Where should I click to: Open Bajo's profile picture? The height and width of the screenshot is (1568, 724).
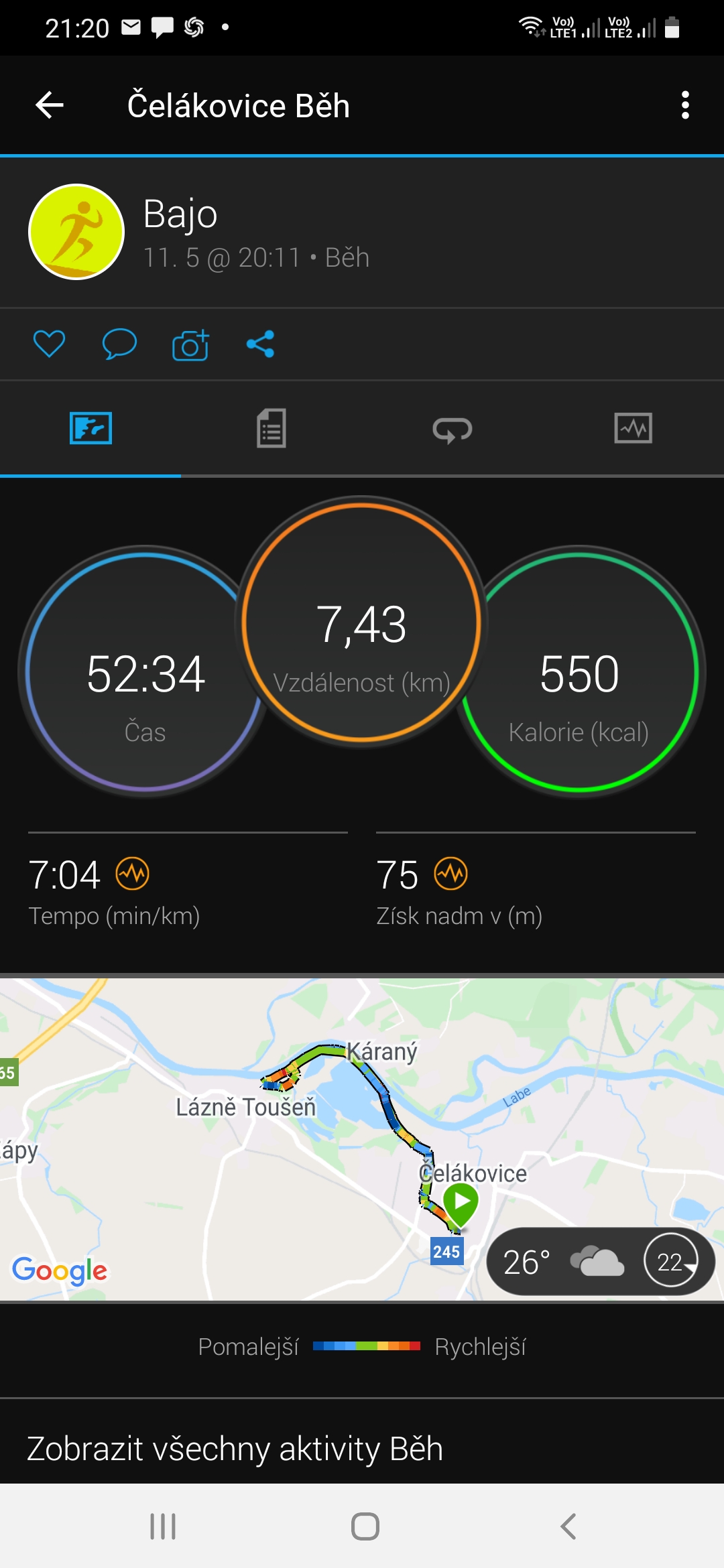[76, 232]
